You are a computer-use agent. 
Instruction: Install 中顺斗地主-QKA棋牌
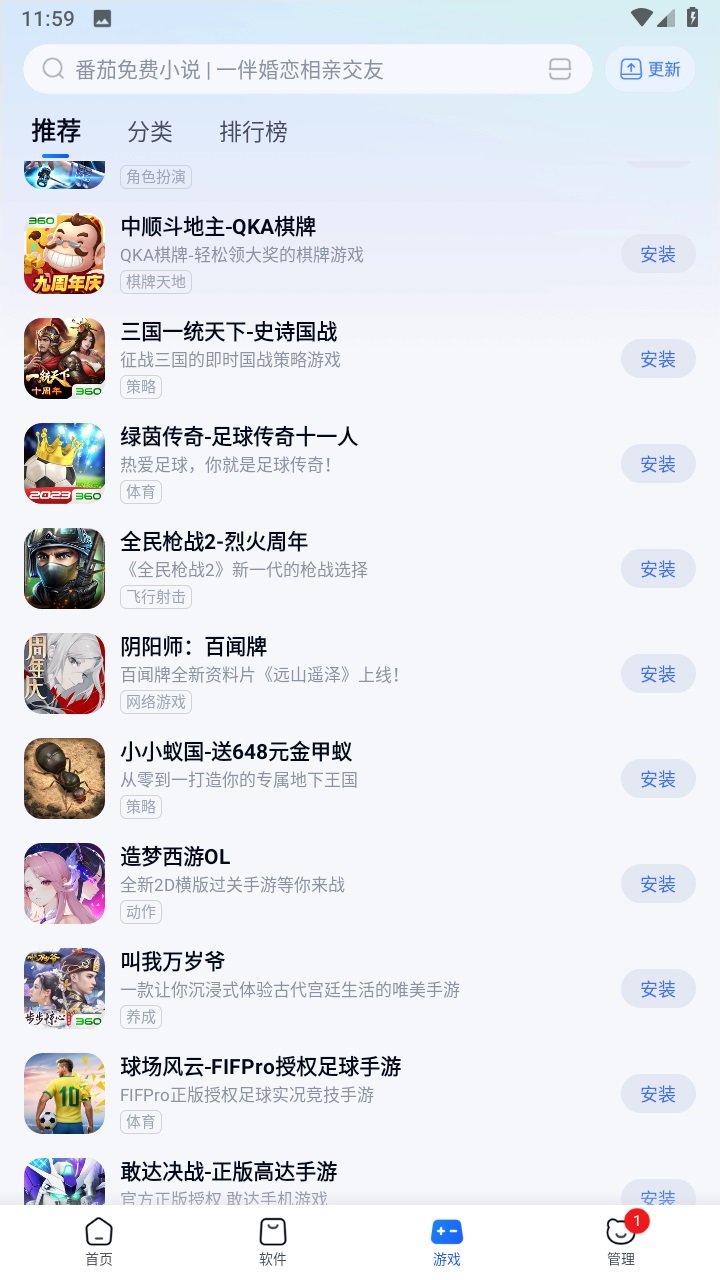click(658, 254)
